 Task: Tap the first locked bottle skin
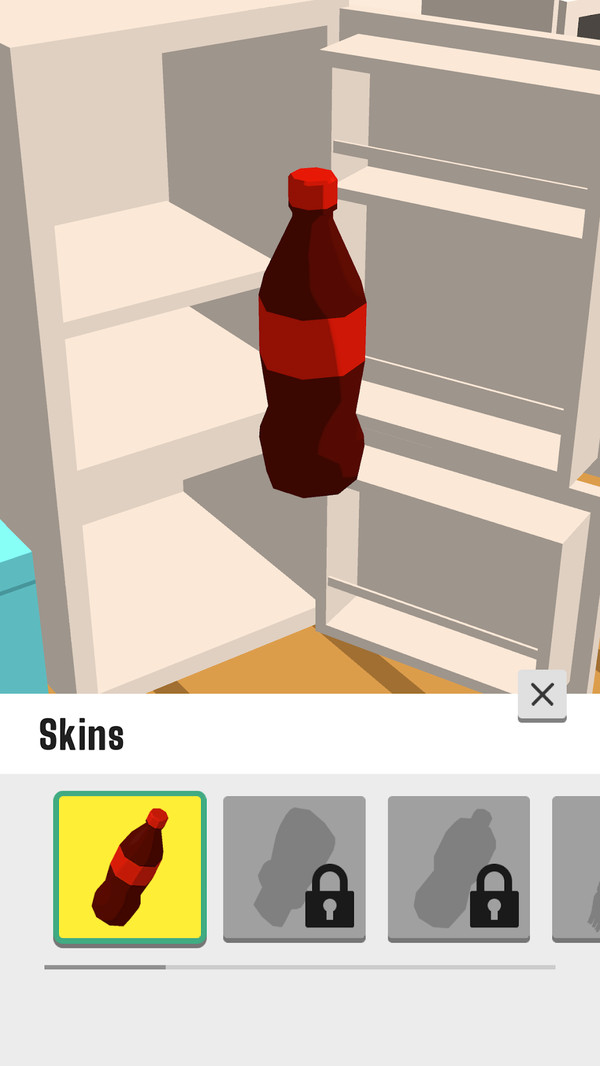tap(294, 867)
